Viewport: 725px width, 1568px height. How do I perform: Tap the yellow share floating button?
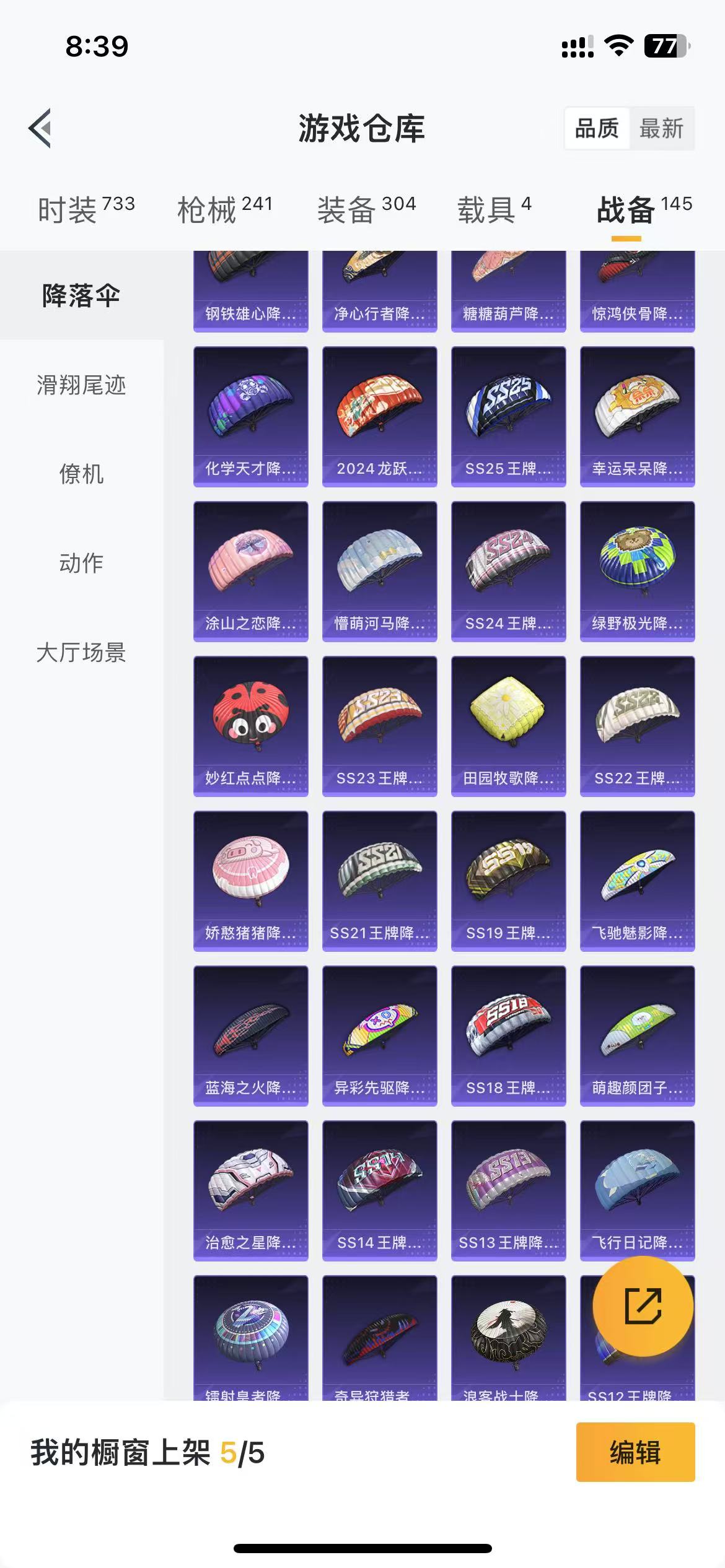(x=643, y=1306)
